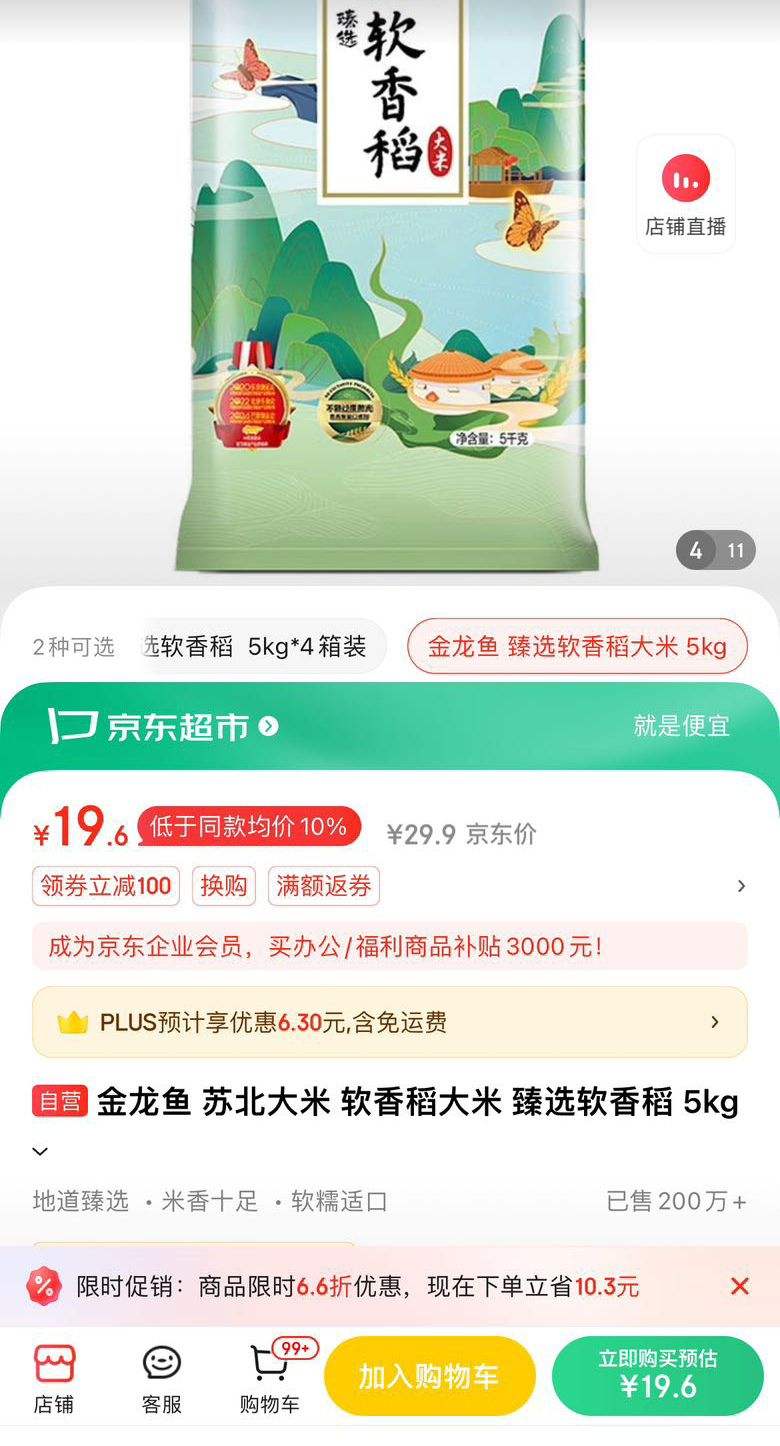780x1446 pixels.
Task: Tap the 4/11 image counter indicator
Action: point(716,551)
